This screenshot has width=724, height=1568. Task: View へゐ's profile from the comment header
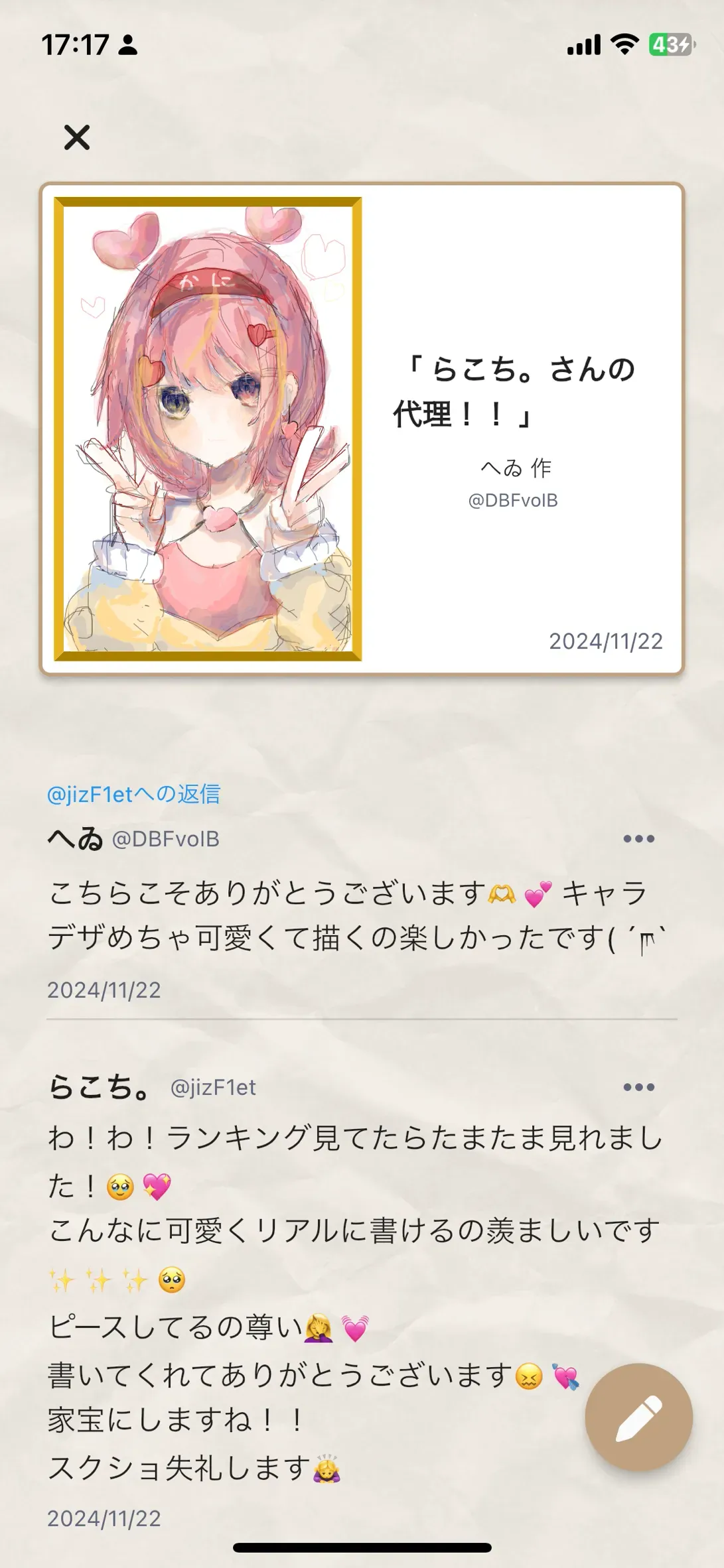point(76,839)
